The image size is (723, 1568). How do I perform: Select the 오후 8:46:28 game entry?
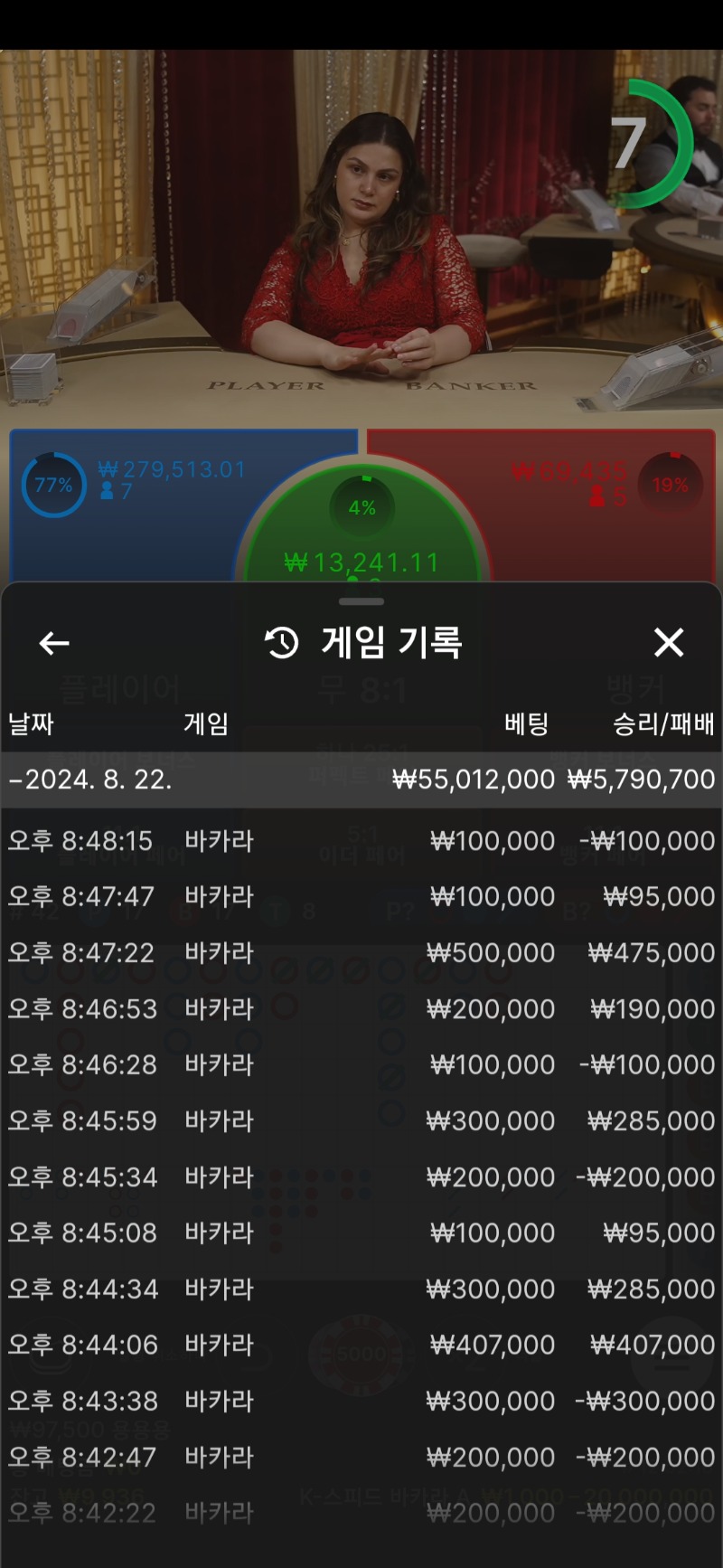coord(361,1065)
